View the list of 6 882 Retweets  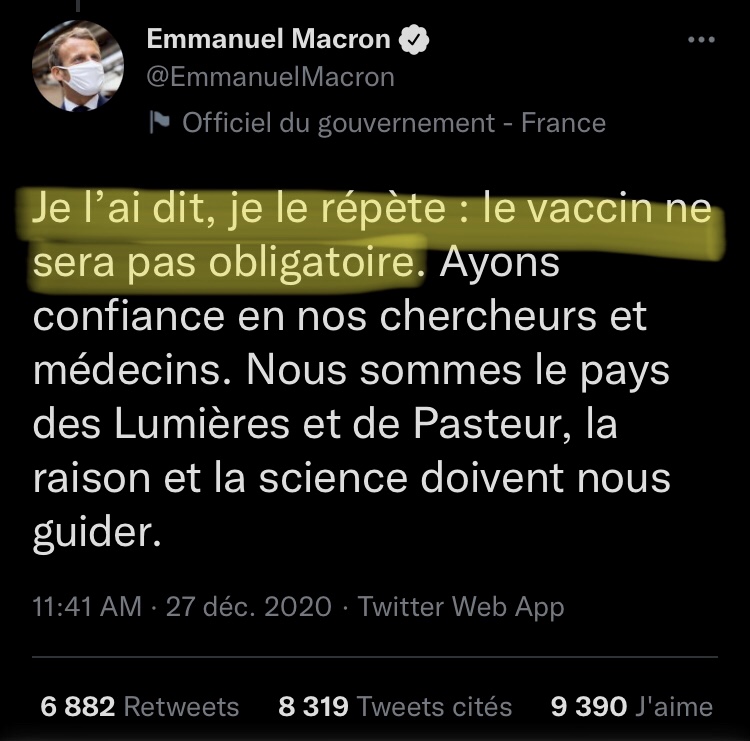(x=140, y=707)
